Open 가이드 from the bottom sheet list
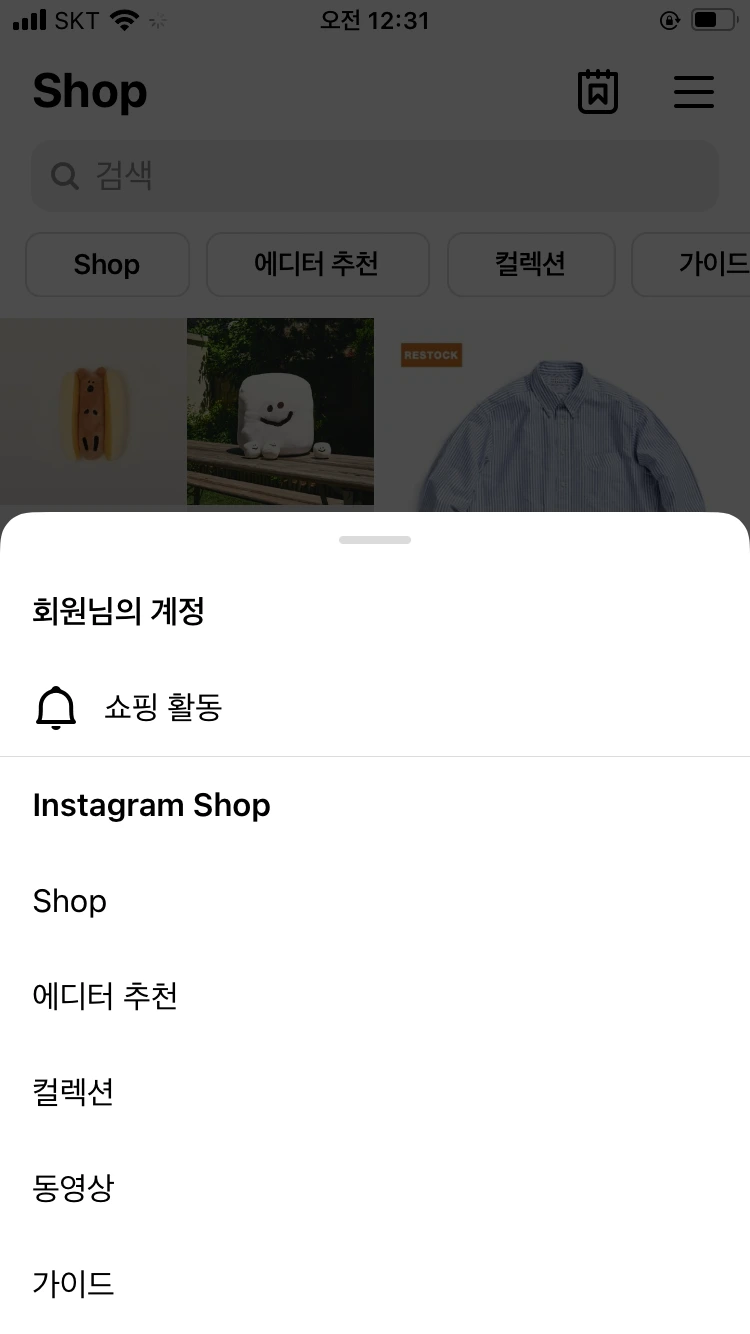 pyautogui.click(x=375, y=1282)
